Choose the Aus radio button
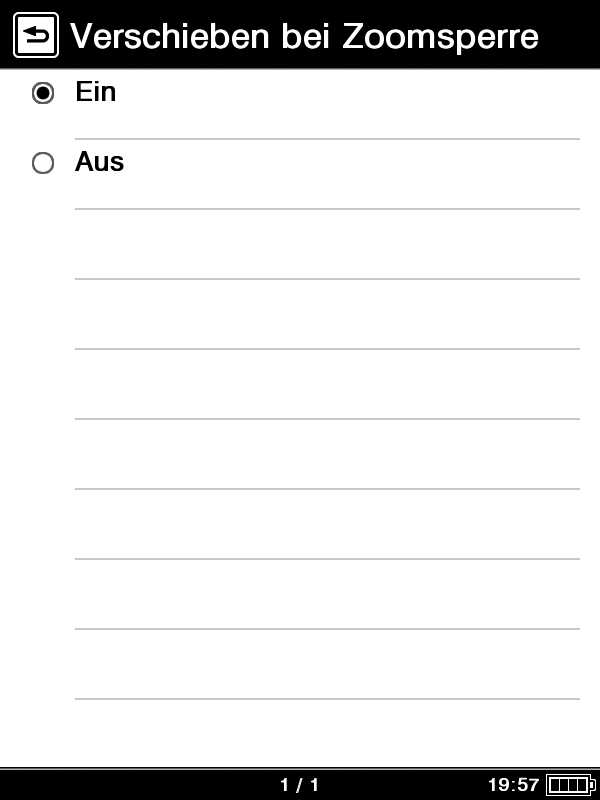 (x=43, y=163)
